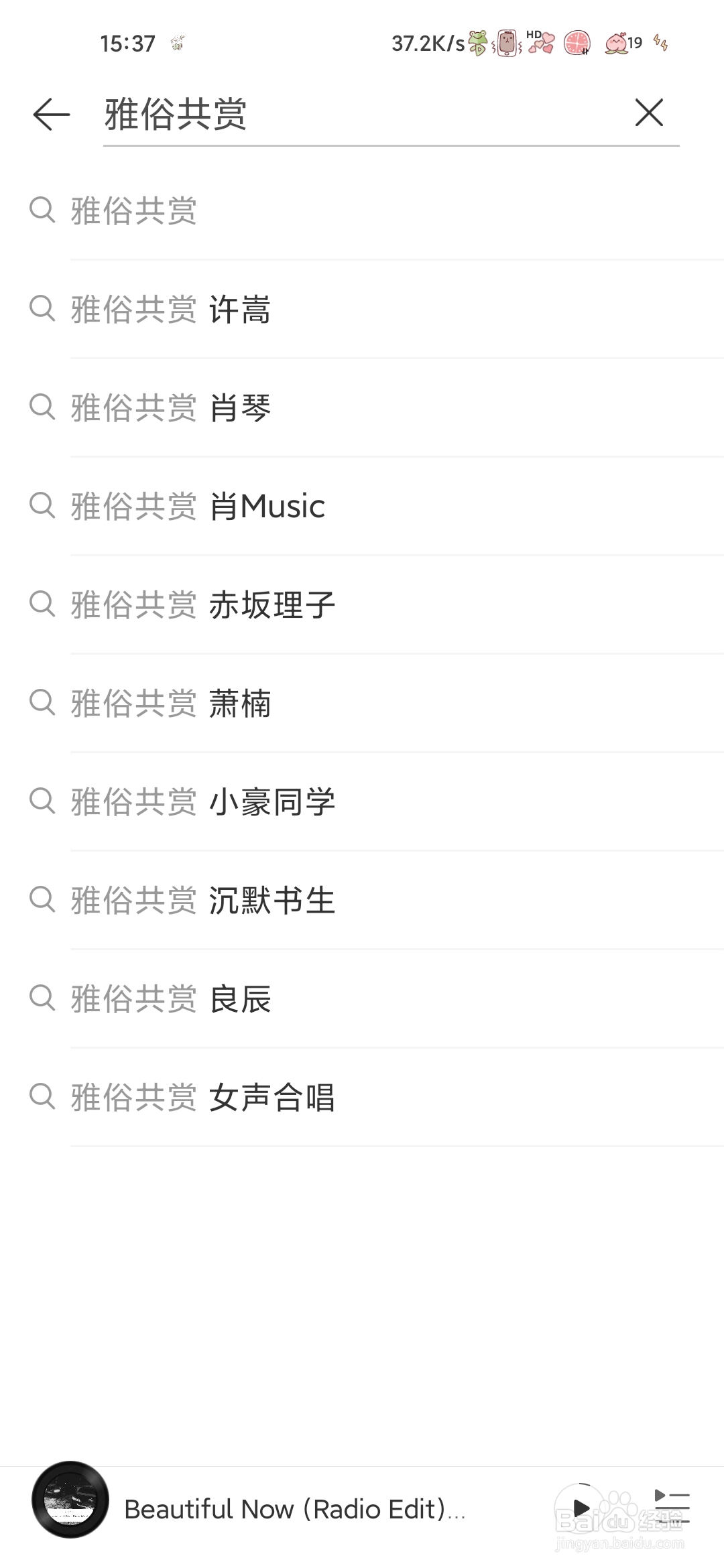724x1568 pixels.
Task: Open the 雅俗共赏 良辰 suggestion
Action: click(362, 998)
